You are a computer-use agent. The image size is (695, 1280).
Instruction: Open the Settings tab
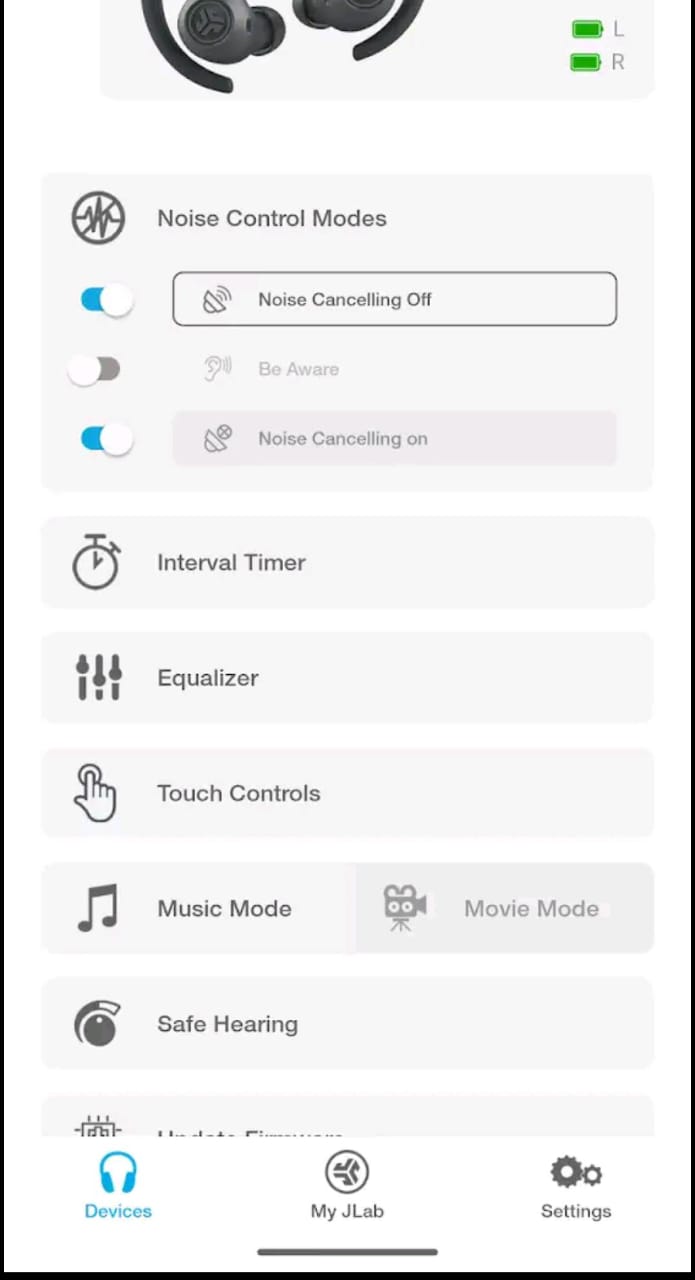[576, 1186]
